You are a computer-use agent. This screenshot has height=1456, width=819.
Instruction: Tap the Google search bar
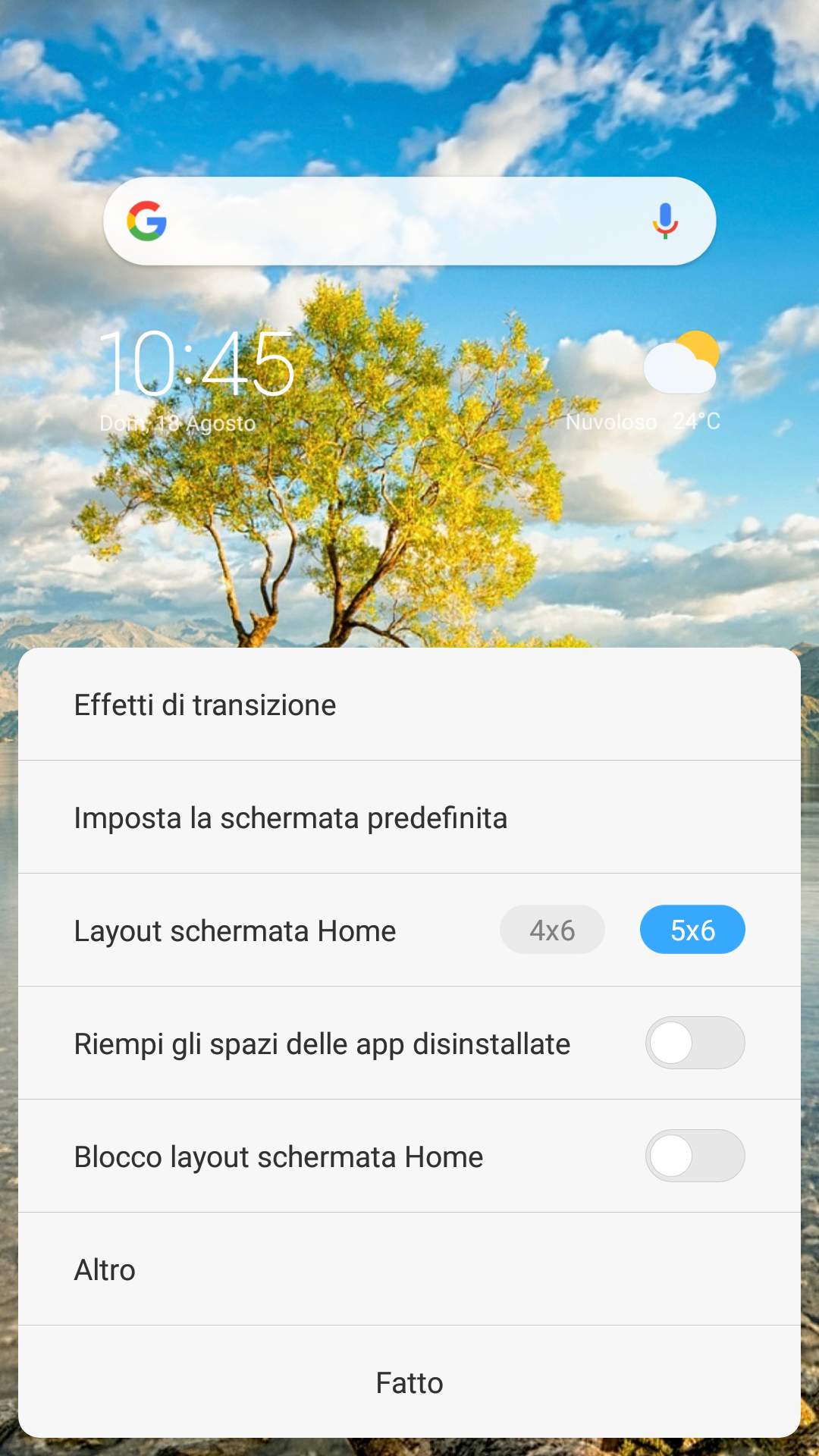(409, 221)
